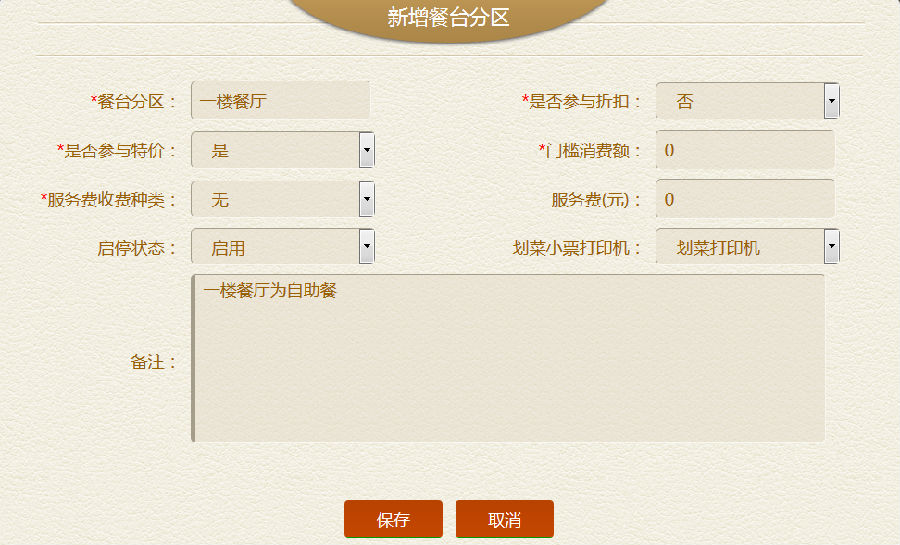Screen dimensions: 900x545
Task: Tap the 备注 text area
Action: tap(508, 358)
